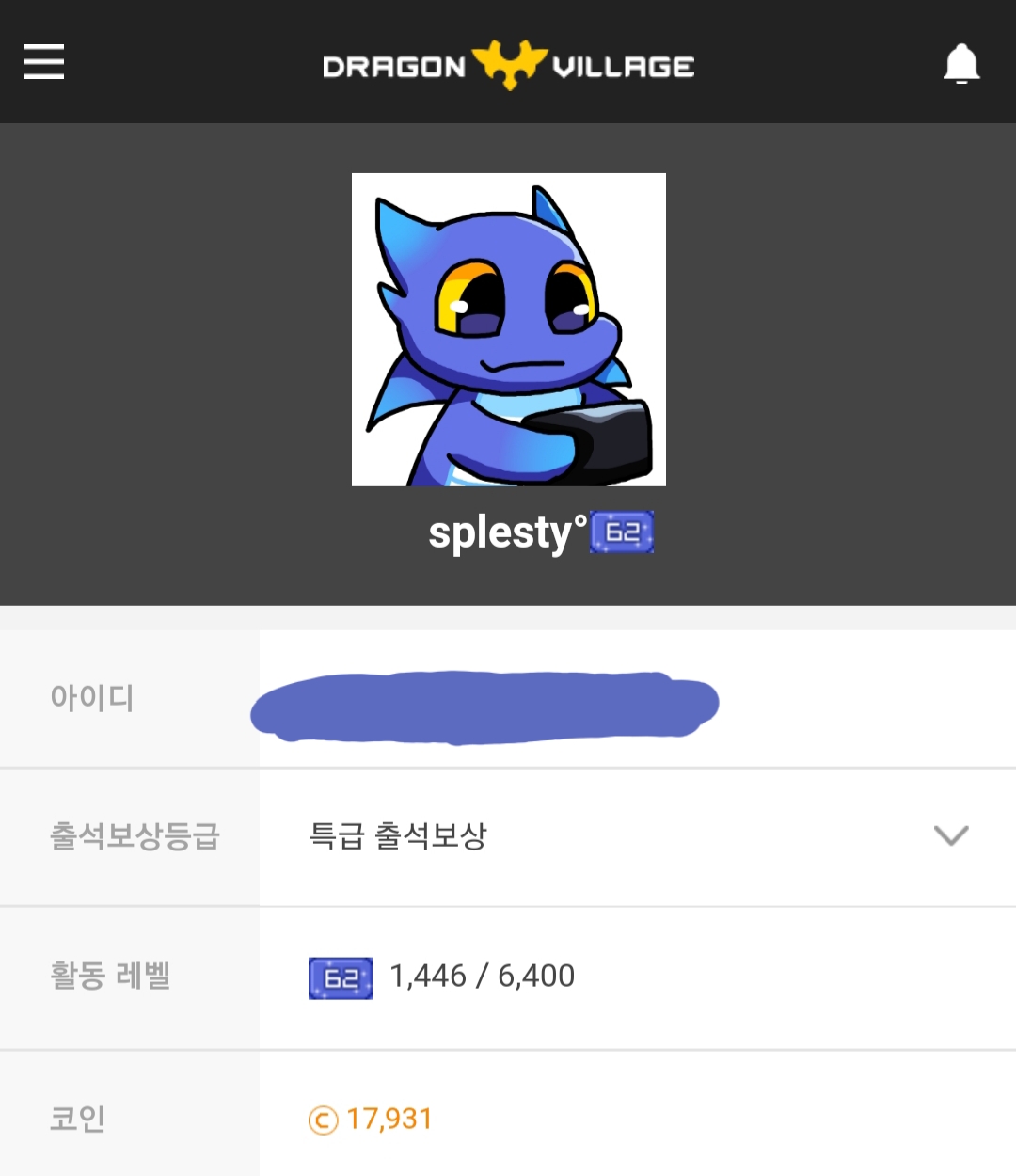Screen dimensions: 1016x1176
Task: Open the hamburger drawer menu
Action: (x=44, y=62)
